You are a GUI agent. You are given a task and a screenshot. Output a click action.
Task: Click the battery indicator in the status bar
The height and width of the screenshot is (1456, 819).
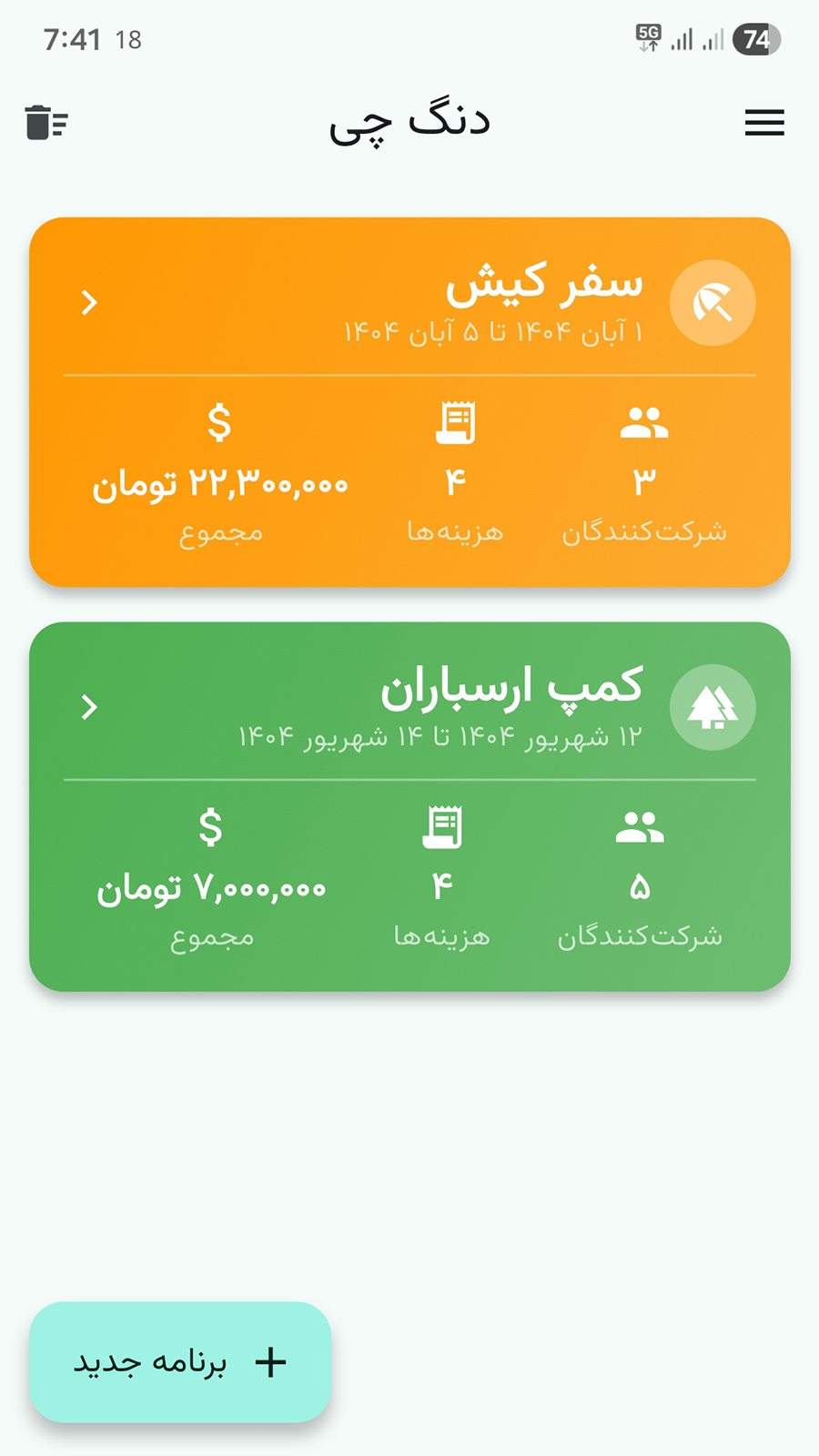click(757, 38)
